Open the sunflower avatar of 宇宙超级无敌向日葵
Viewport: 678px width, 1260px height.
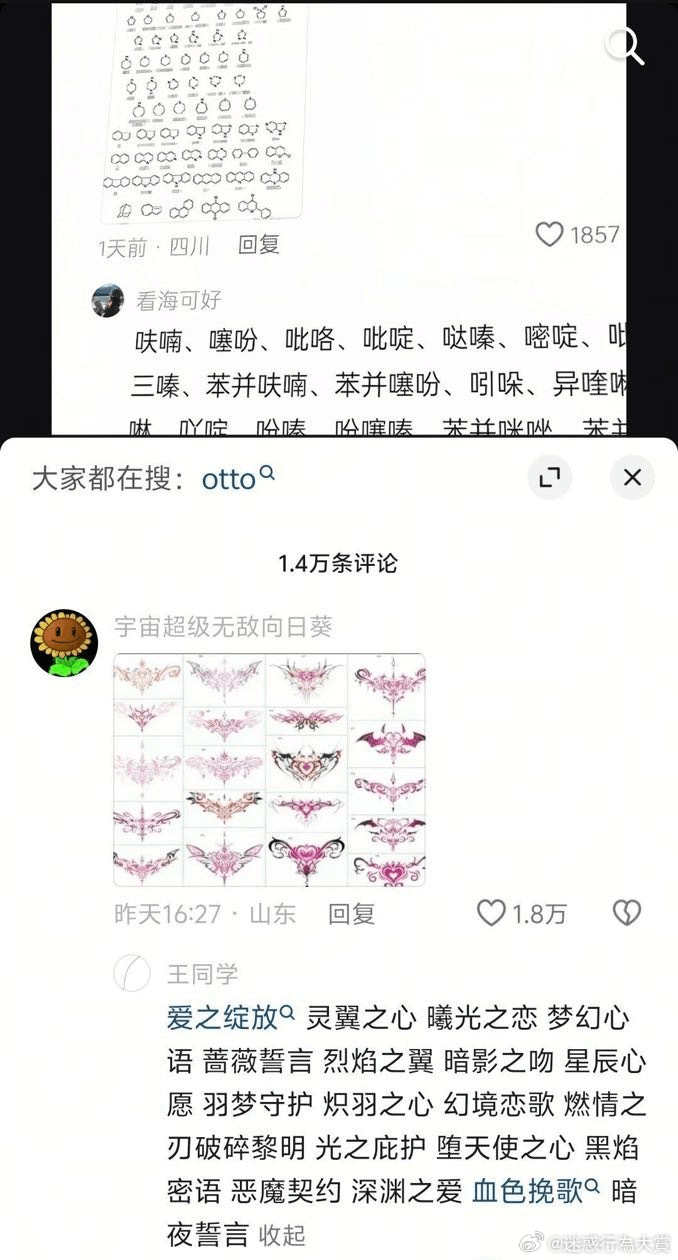[63, 644]
